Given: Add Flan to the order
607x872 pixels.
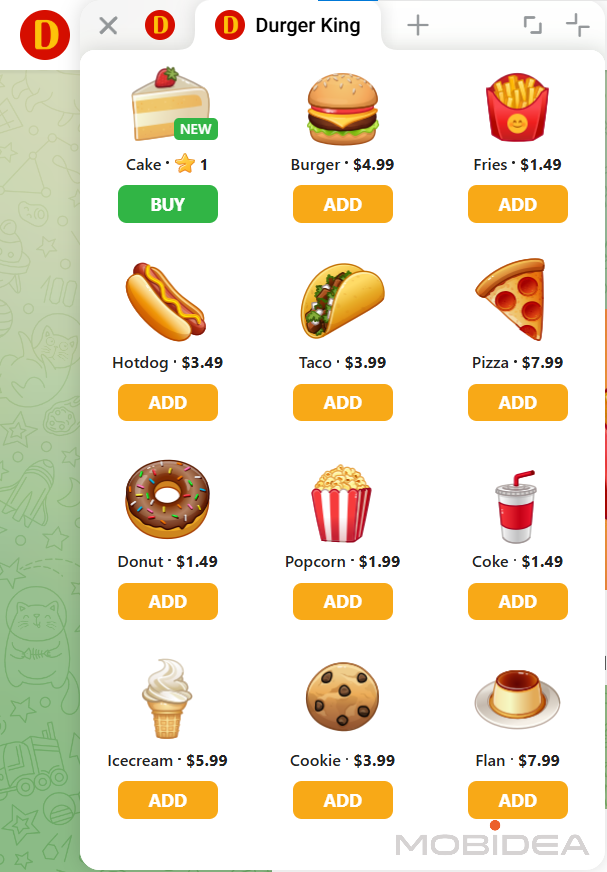Looking at the screenshot, I should pos(517,801).
